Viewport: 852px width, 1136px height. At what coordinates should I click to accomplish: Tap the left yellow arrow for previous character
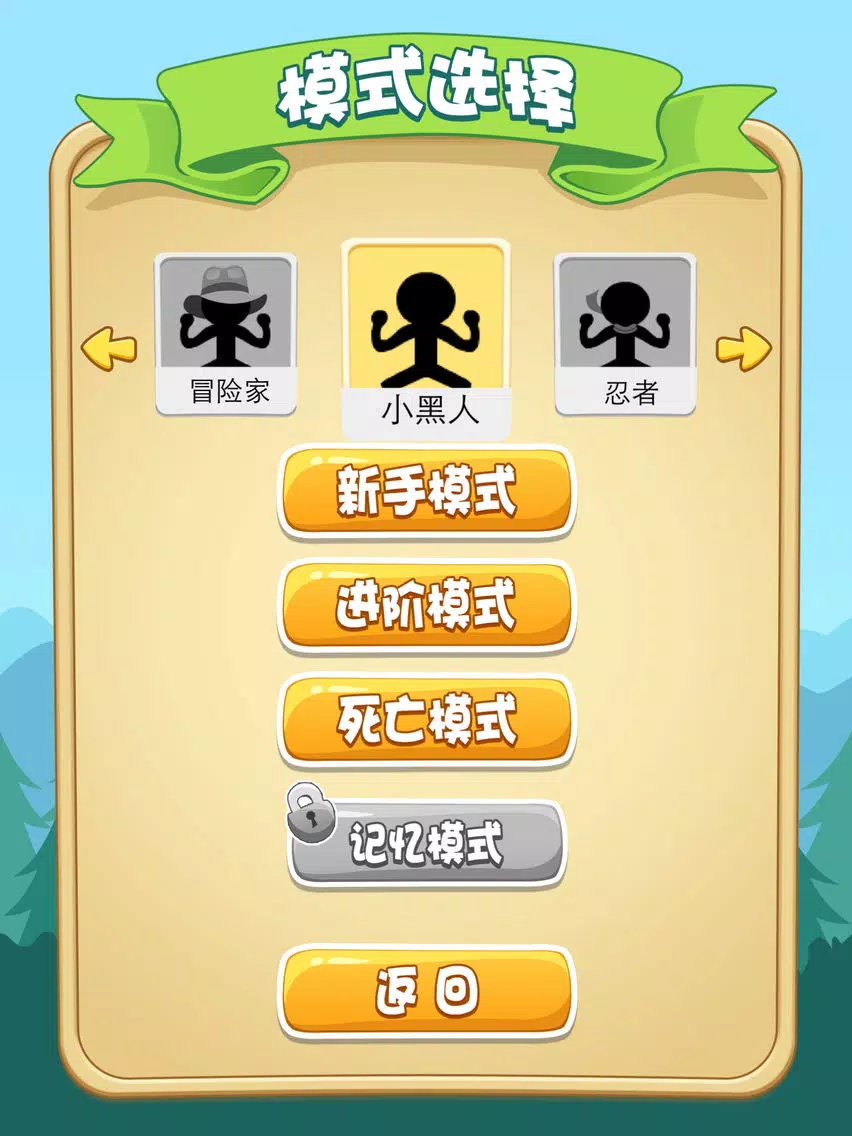pyautogui.click(x=108, y=349)
